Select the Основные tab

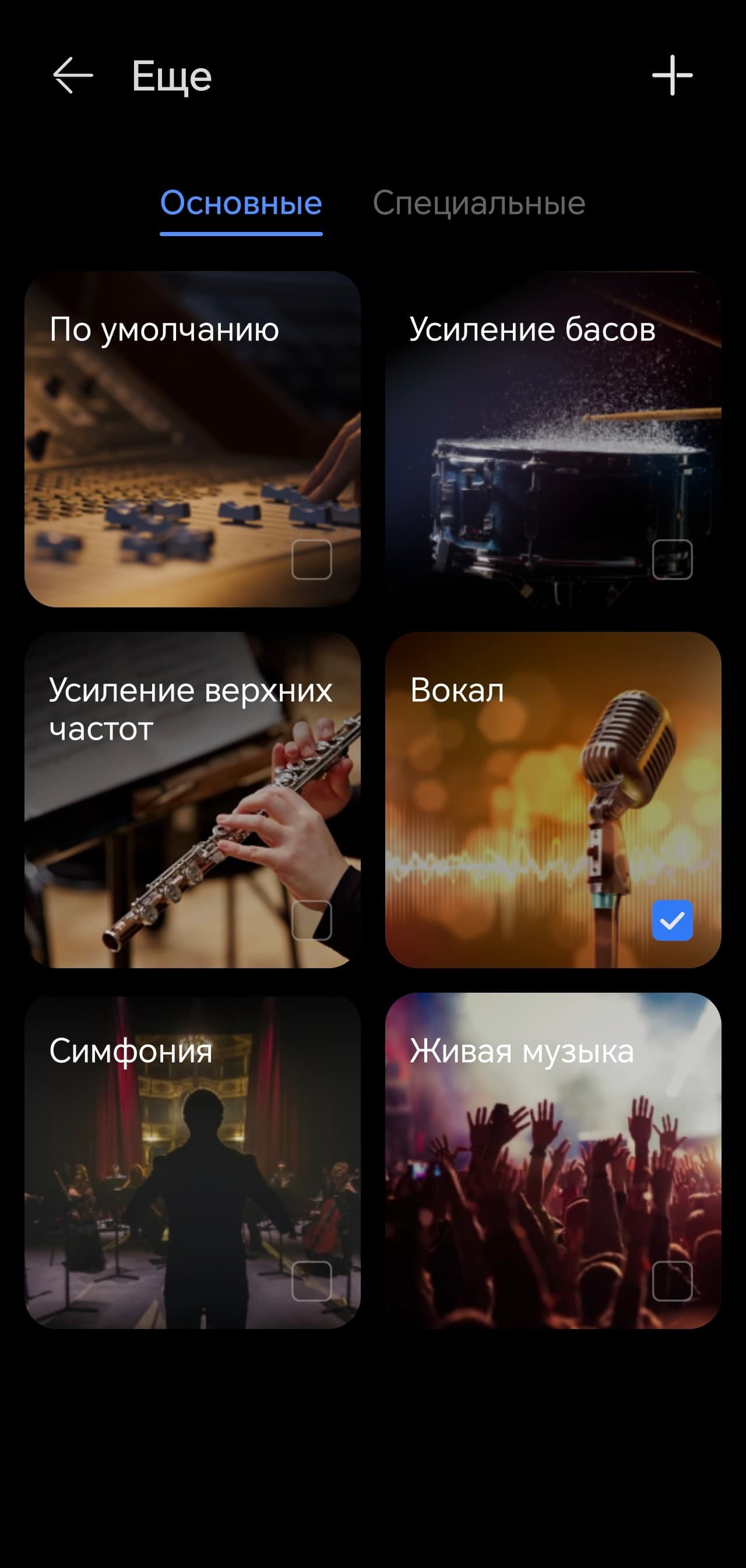(x=241, y=203)
